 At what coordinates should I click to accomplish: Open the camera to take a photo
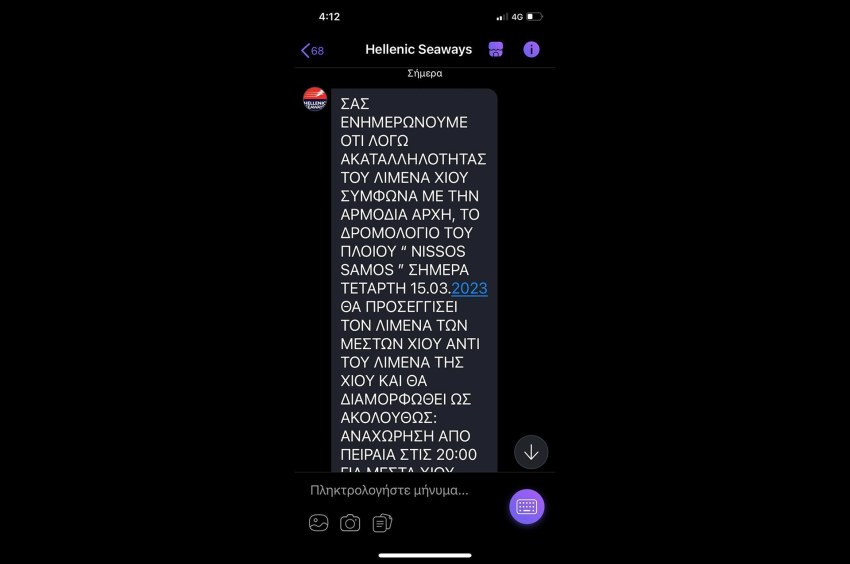click(350, 522)
